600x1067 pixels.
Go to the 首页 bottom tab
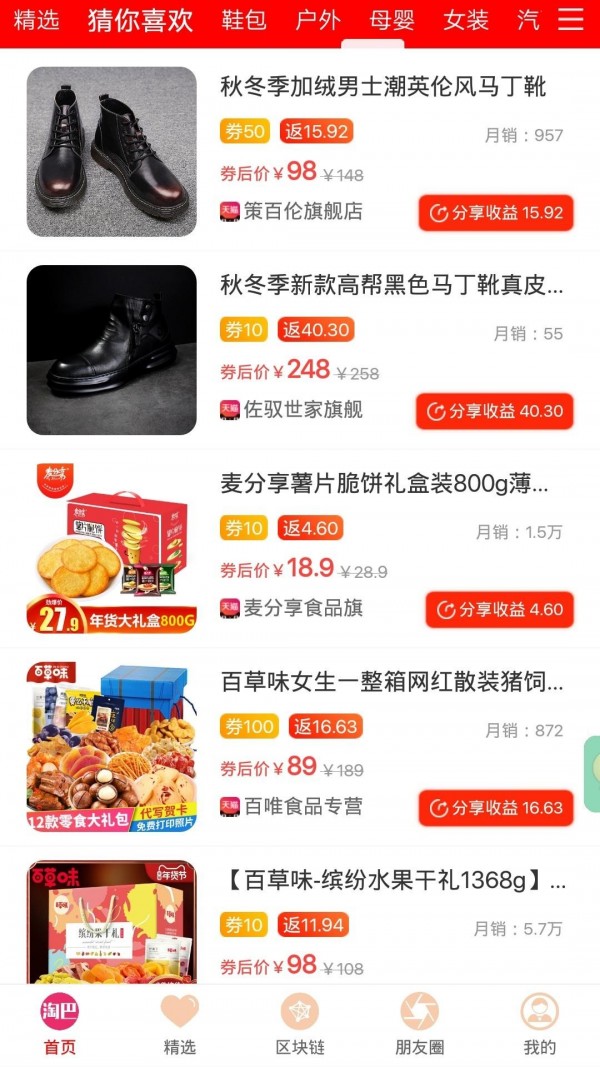[60, 1025]
